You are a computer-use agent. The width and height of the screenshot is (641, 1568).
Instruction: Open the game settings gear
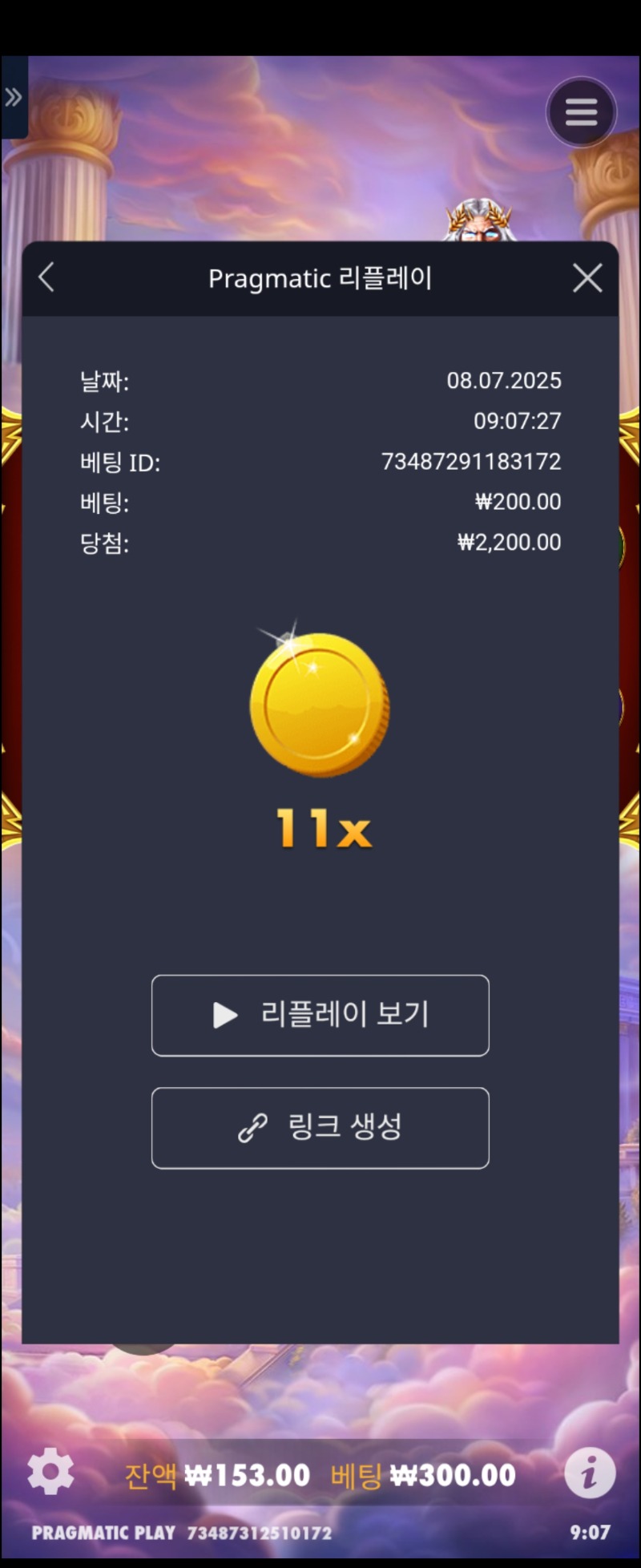50,1471
